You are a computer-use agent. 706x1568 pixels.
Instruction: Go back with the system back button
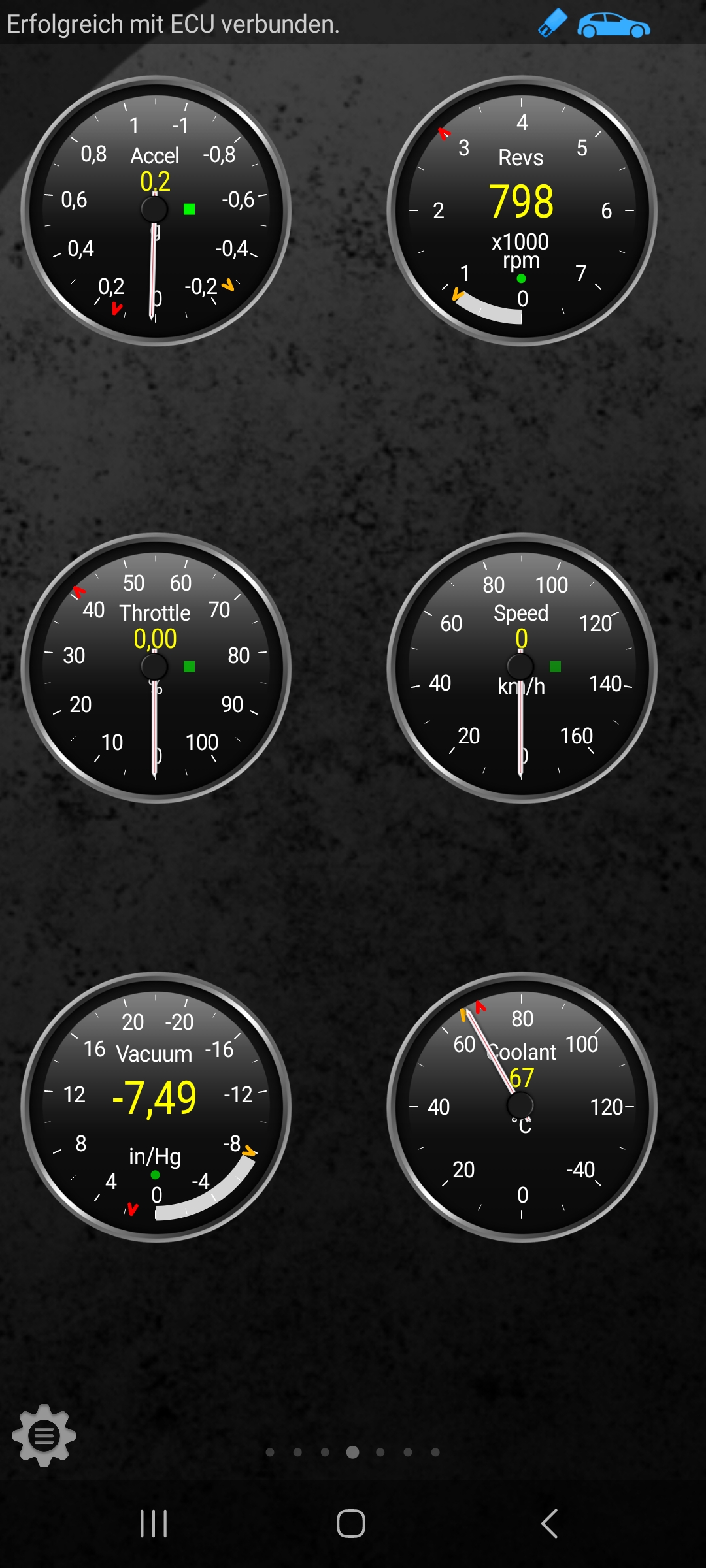pyautogui.click(x=549, y=1524)
